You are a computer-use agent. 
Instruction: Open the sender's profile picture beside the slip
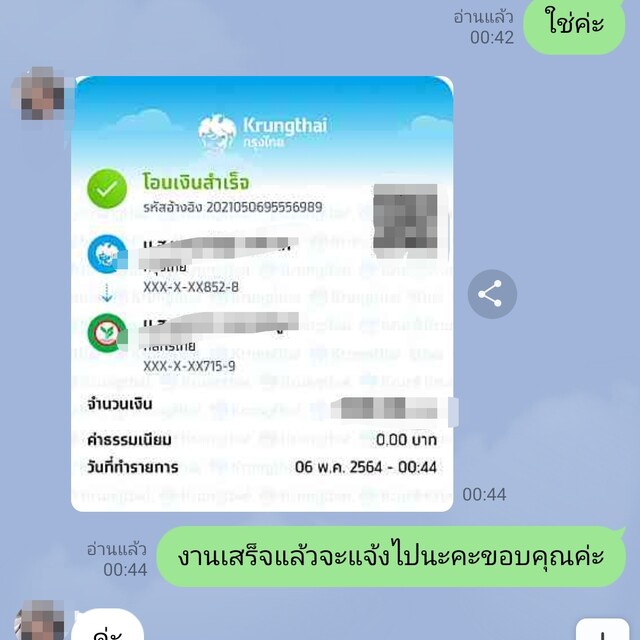coord(36,95)
